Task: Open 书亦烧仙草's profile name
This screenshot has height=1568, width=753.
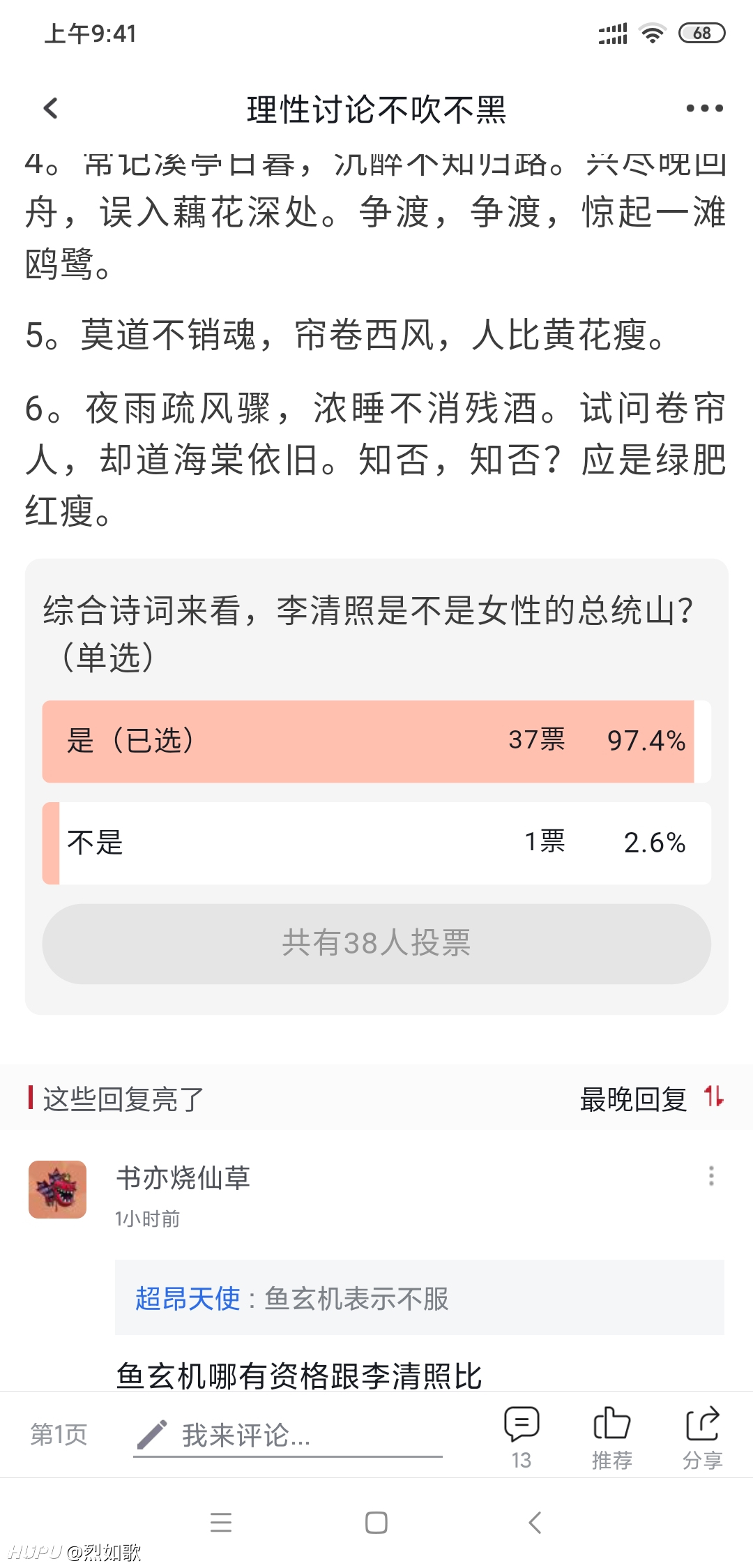Action: tap(183, 1178)
